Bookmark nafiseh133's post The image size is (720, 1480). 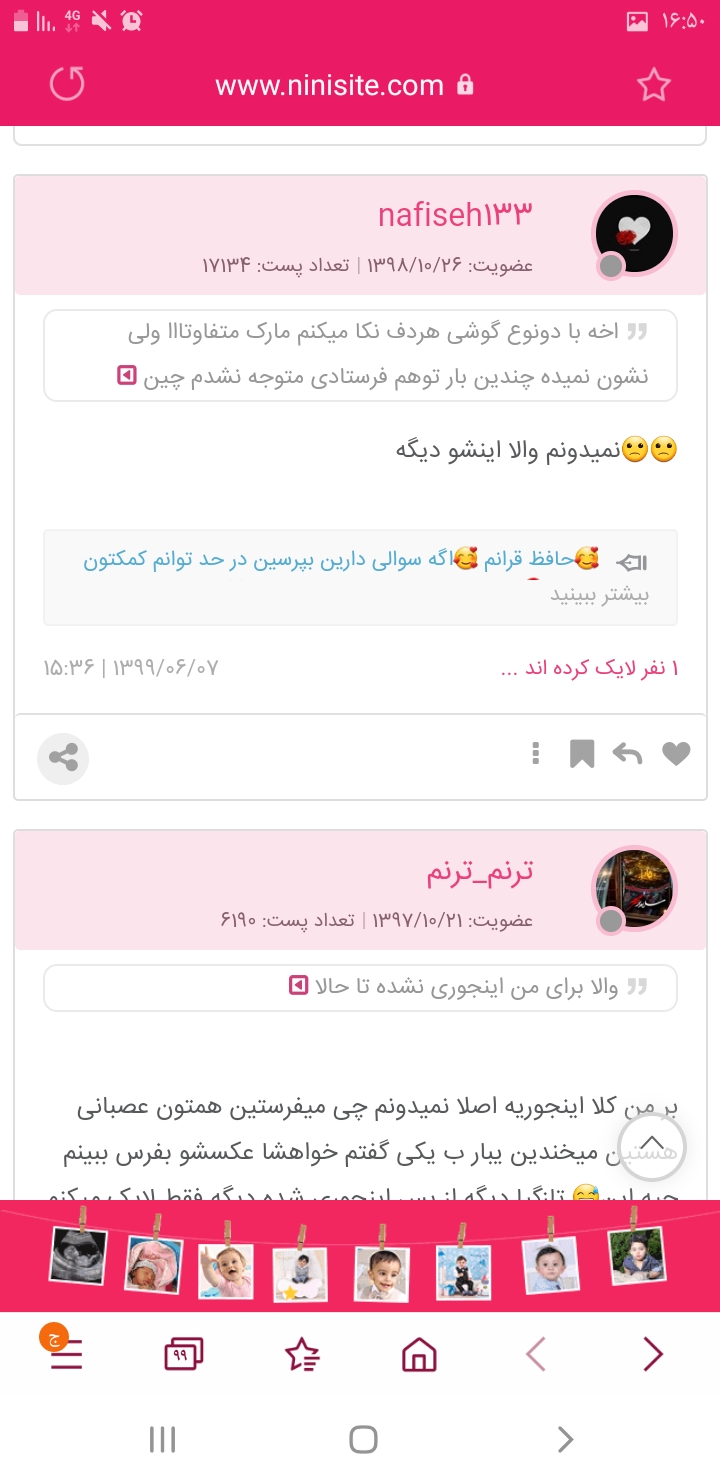582,754
